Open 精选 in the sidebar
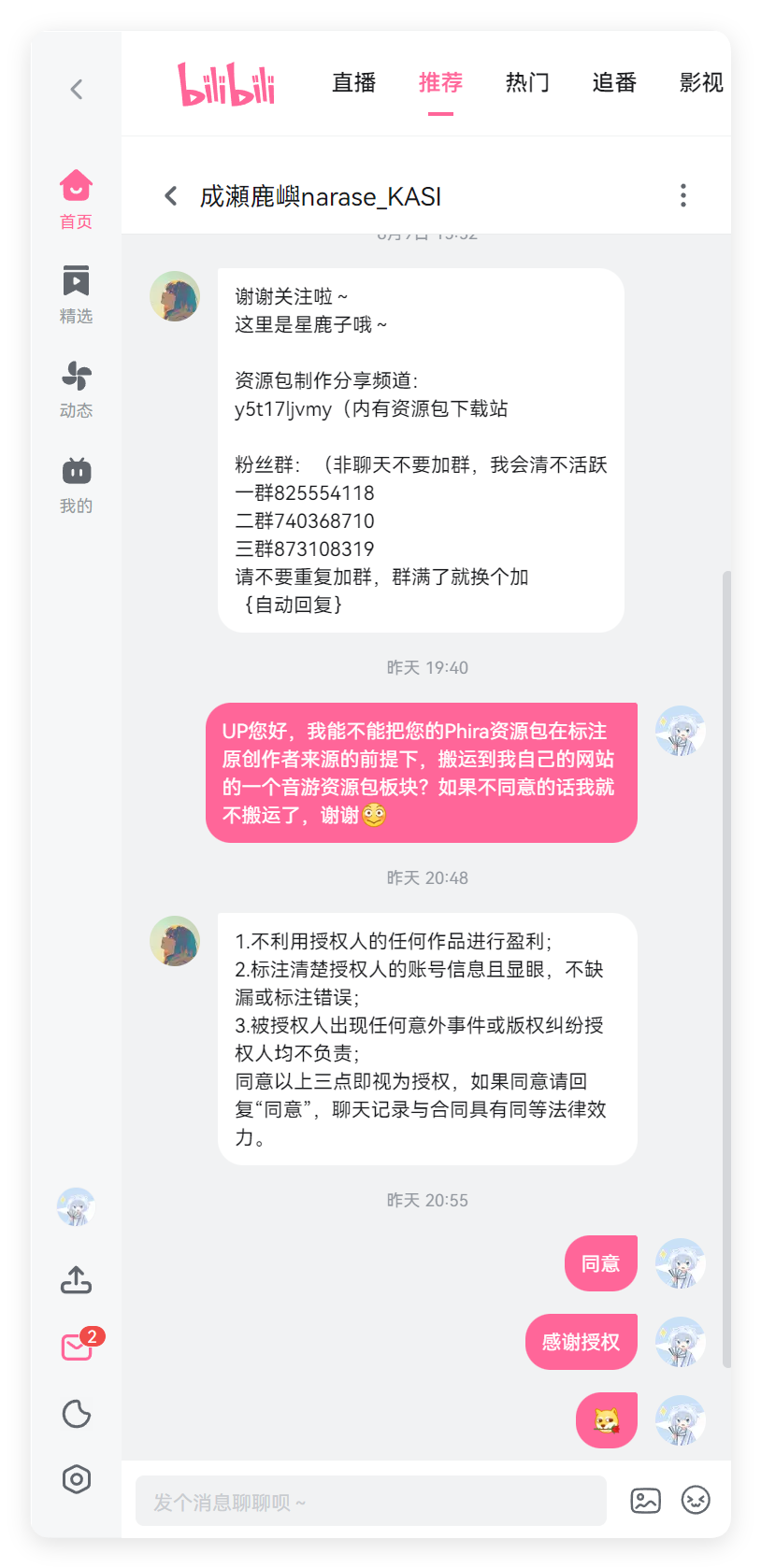Image resolution: width=761 pixels, height=1568 pixels. coord(76,293)
